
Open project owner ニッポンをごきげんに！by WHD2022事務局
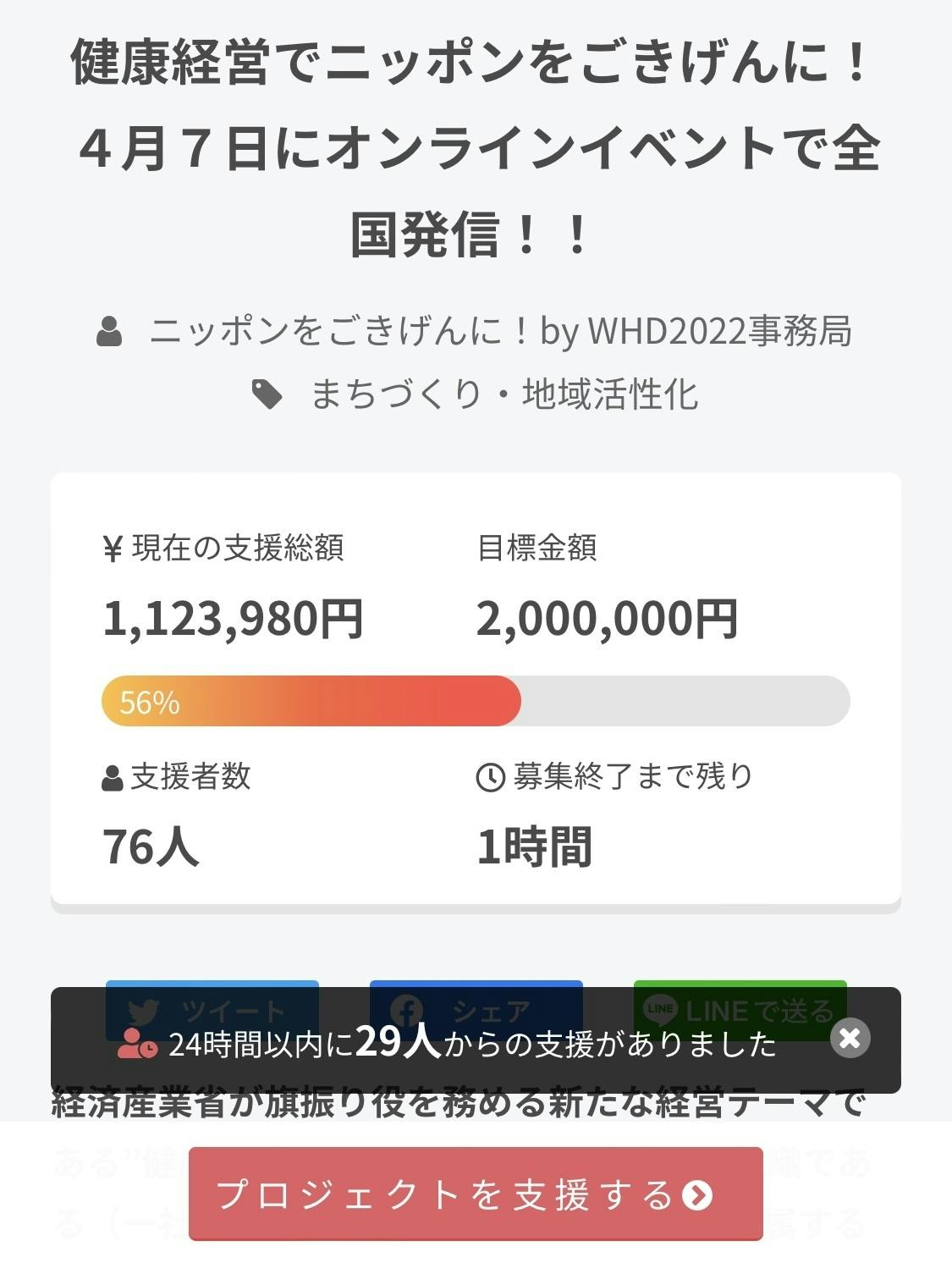(499, 331)
